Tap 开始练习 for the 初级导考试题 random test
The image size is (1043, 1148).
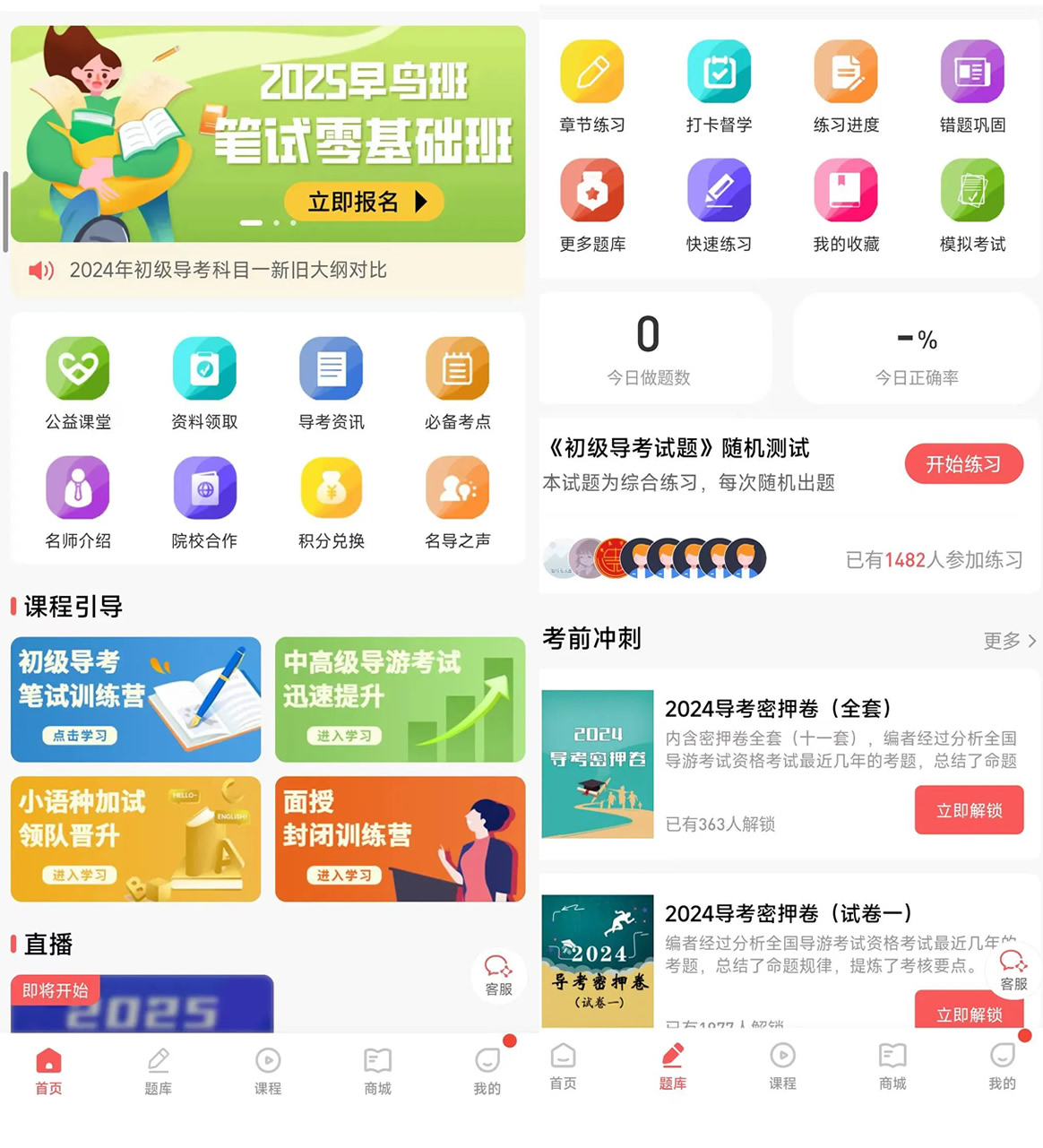click(x=963, y=464)
